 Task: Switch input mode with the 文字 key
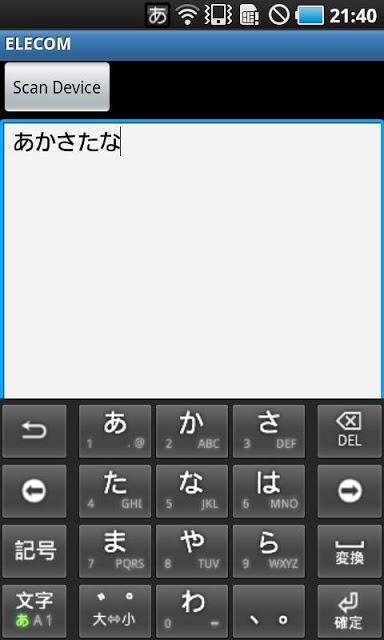(34, 611)
